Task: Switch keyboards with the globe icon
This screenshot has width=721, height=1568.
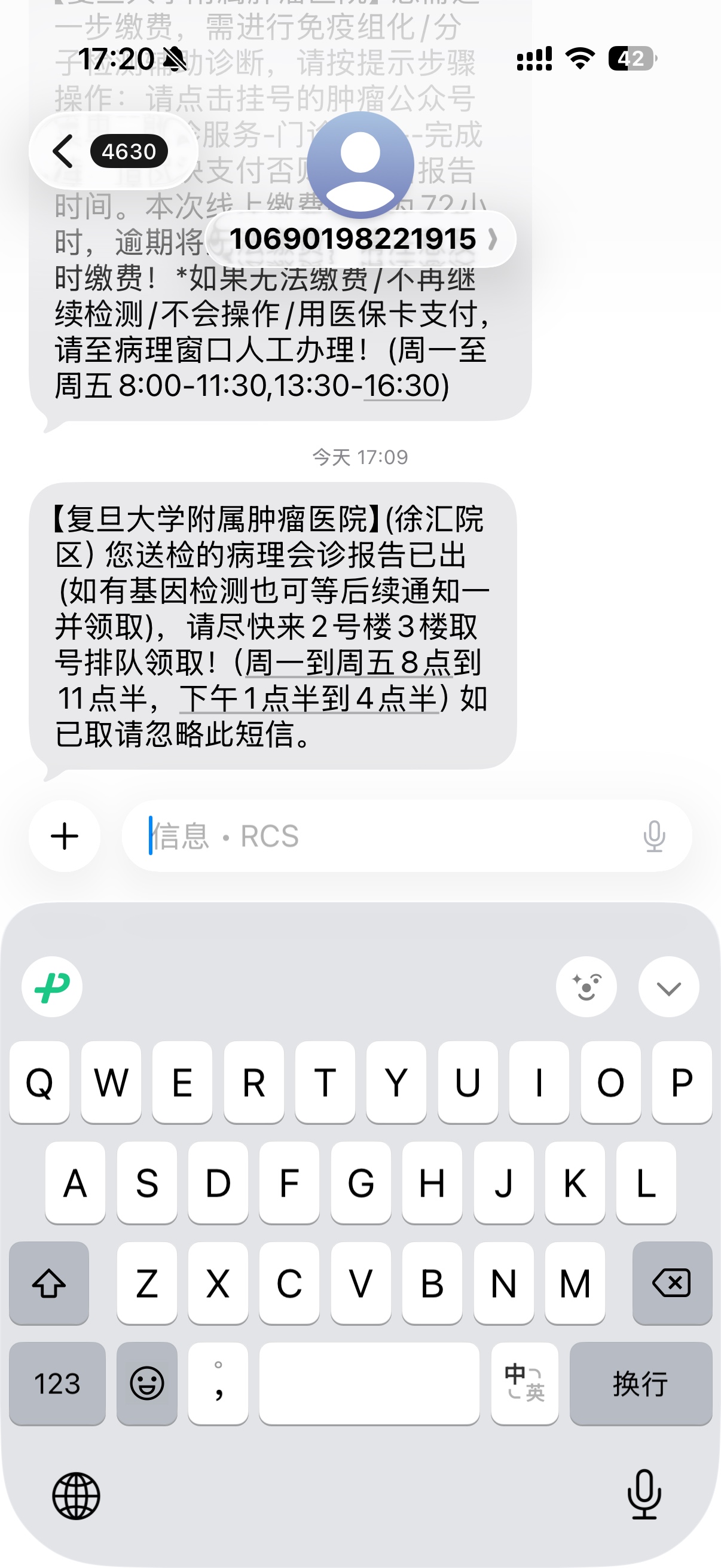Action: (x=76, y=1496)
